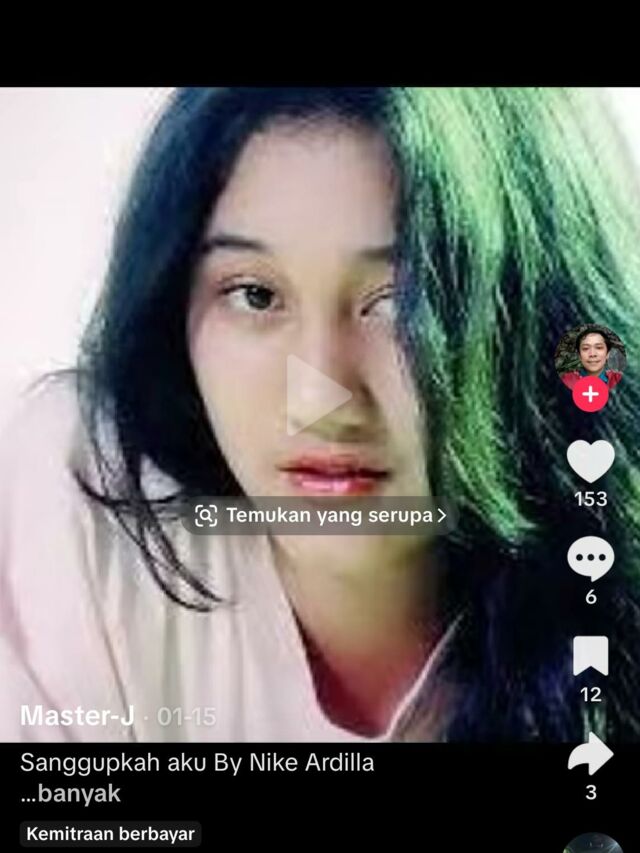Share this video
Viewport: 640px width, 853px height.
click(x=590, y=754)
